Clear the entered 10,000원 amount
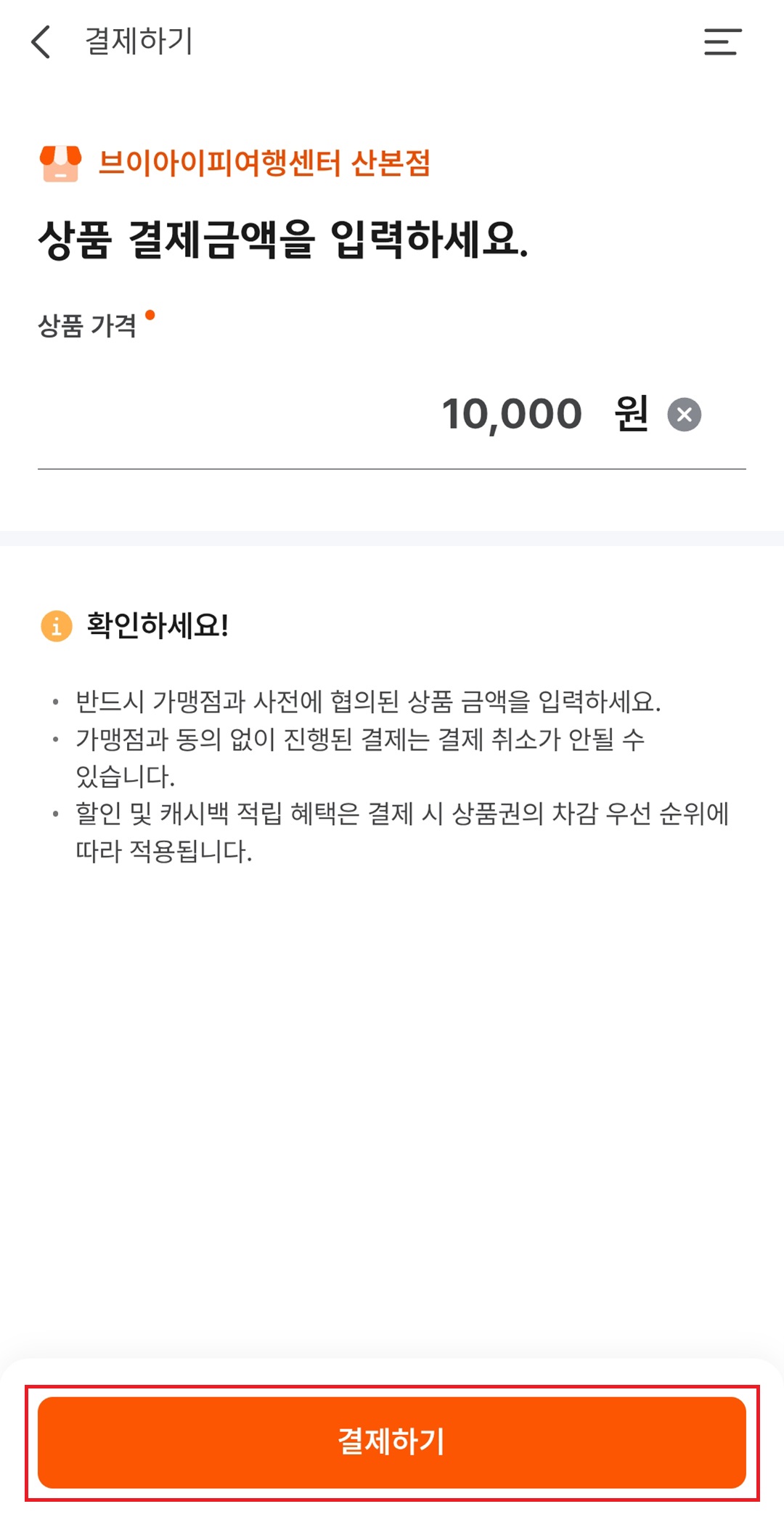The width and height of the screenshot is (784, 1525). (x=684, y=415)
